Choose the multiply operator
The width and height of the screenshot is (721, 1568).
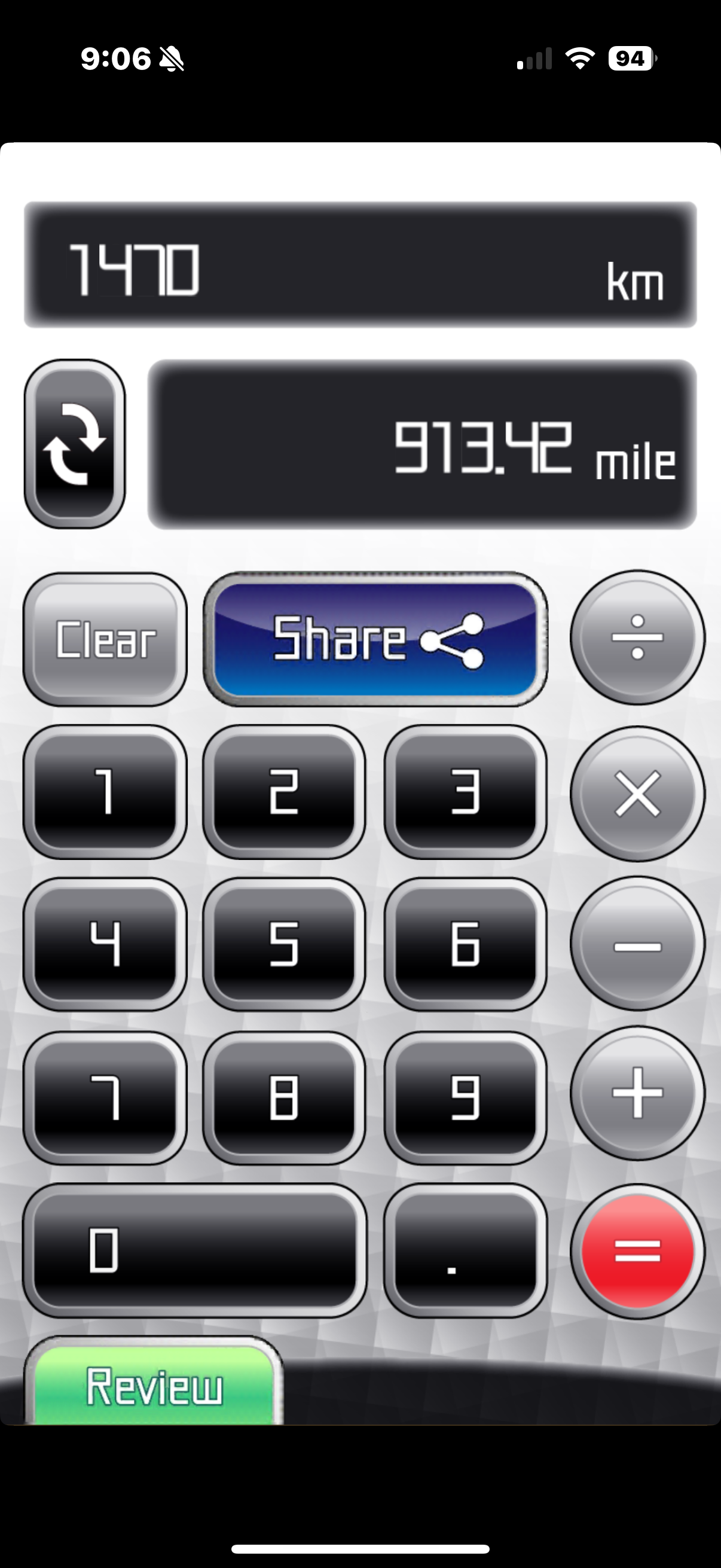pyautogui.click(x=637, y=793)
